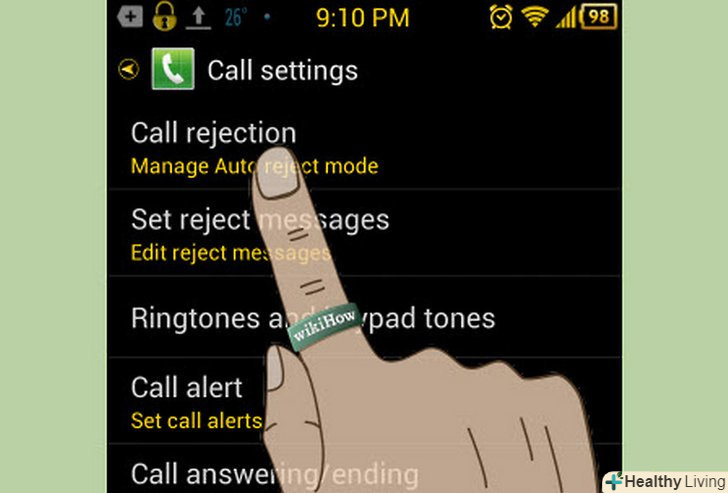Open Call rejection settings

(213, 134)
